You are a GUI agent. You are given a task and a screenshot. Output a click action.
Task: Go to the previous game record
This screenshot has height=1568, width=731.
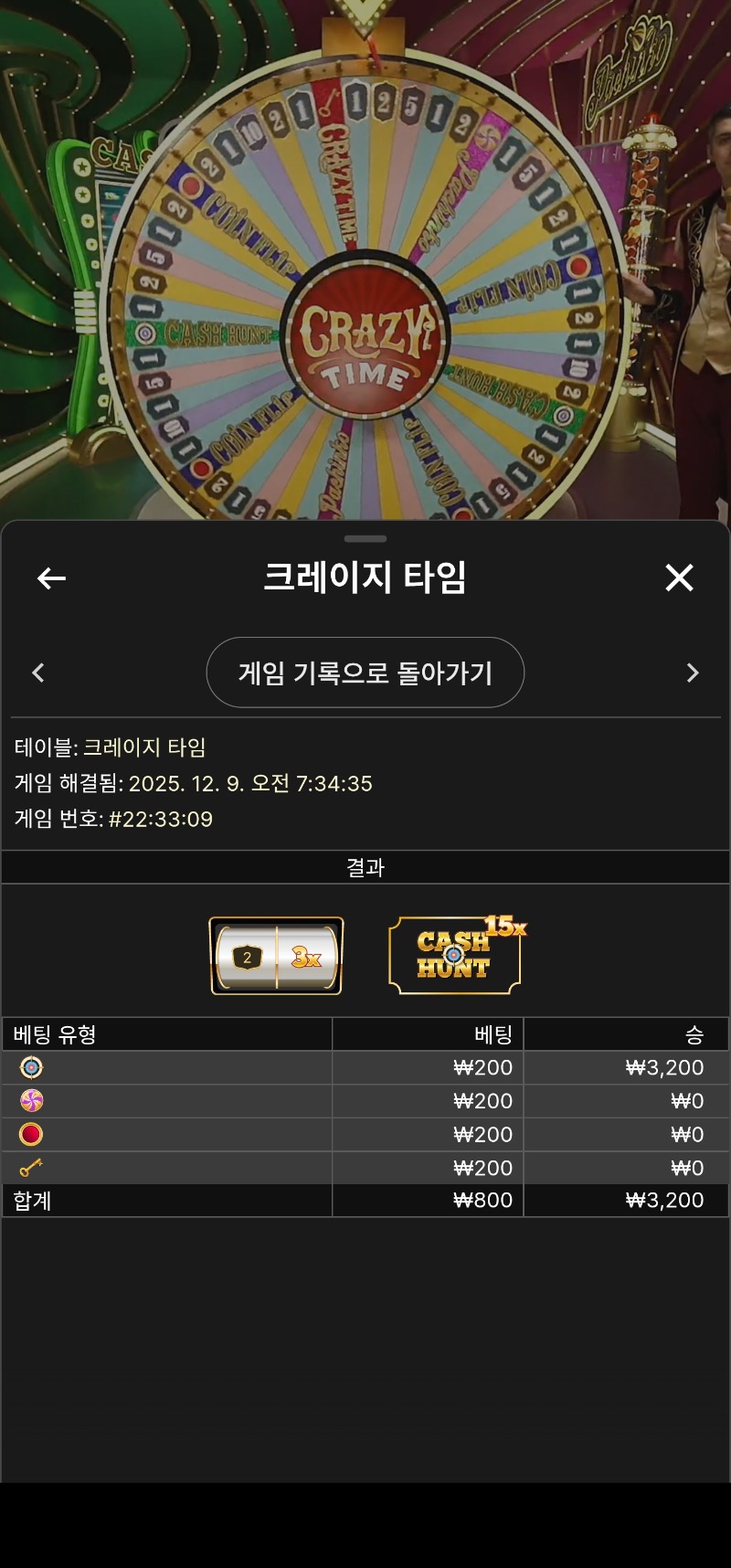[38, 673]
